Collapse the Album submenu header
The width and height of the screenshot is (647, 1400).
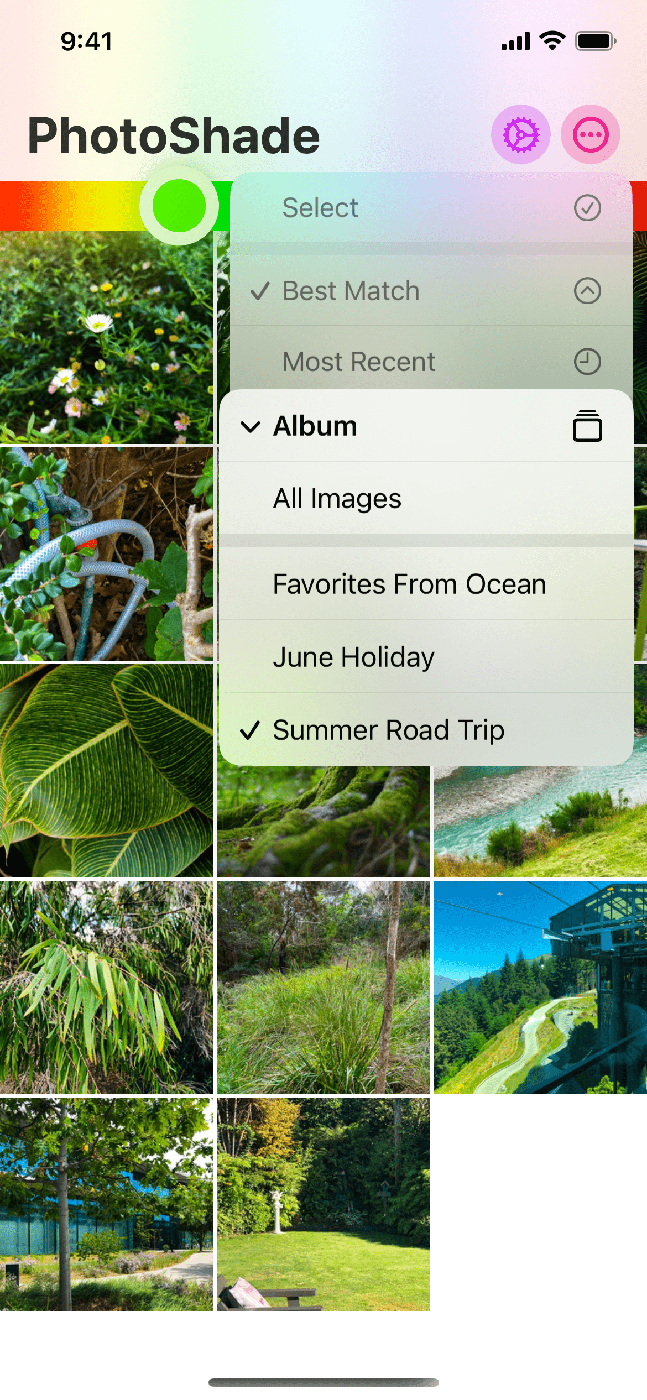pos(425,426)
